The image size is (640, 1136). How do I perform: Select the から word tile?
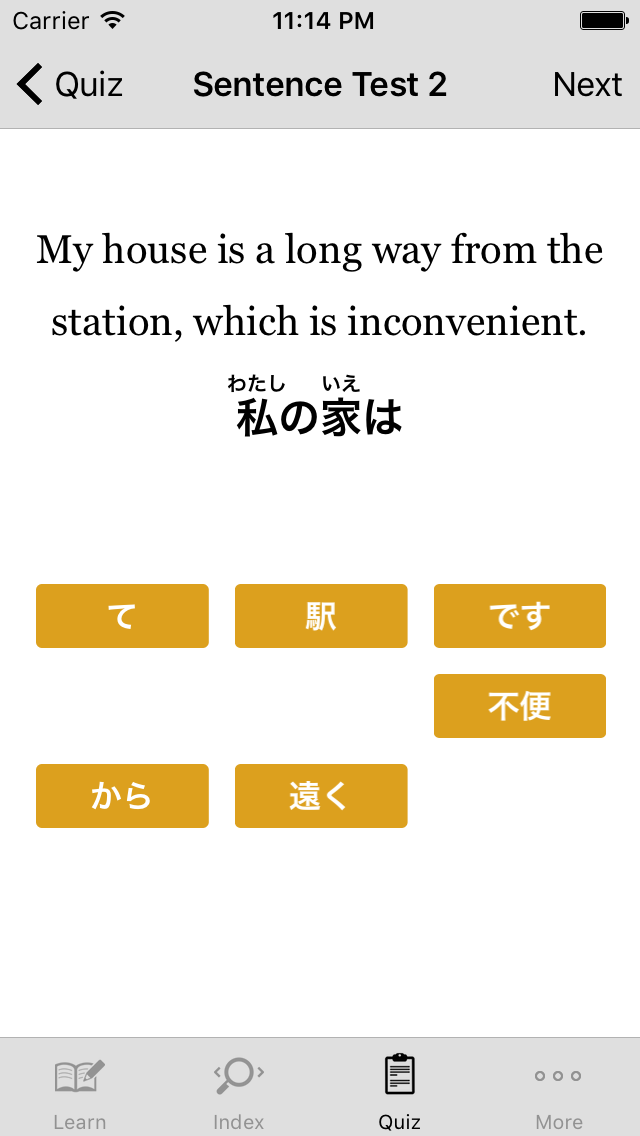coord(122,795)
